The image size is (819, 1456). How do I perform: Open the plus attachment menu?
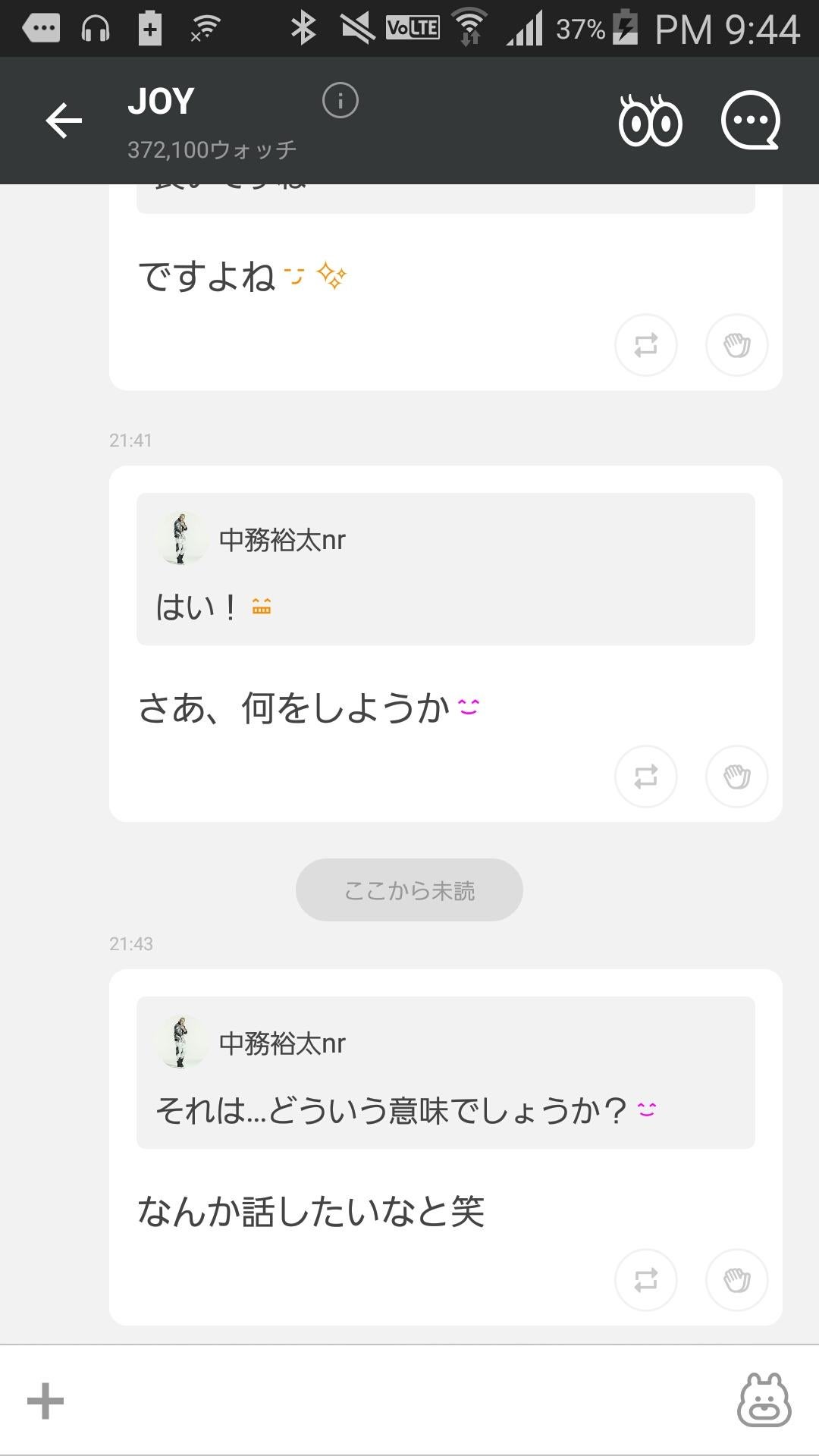click(45, 1401)
